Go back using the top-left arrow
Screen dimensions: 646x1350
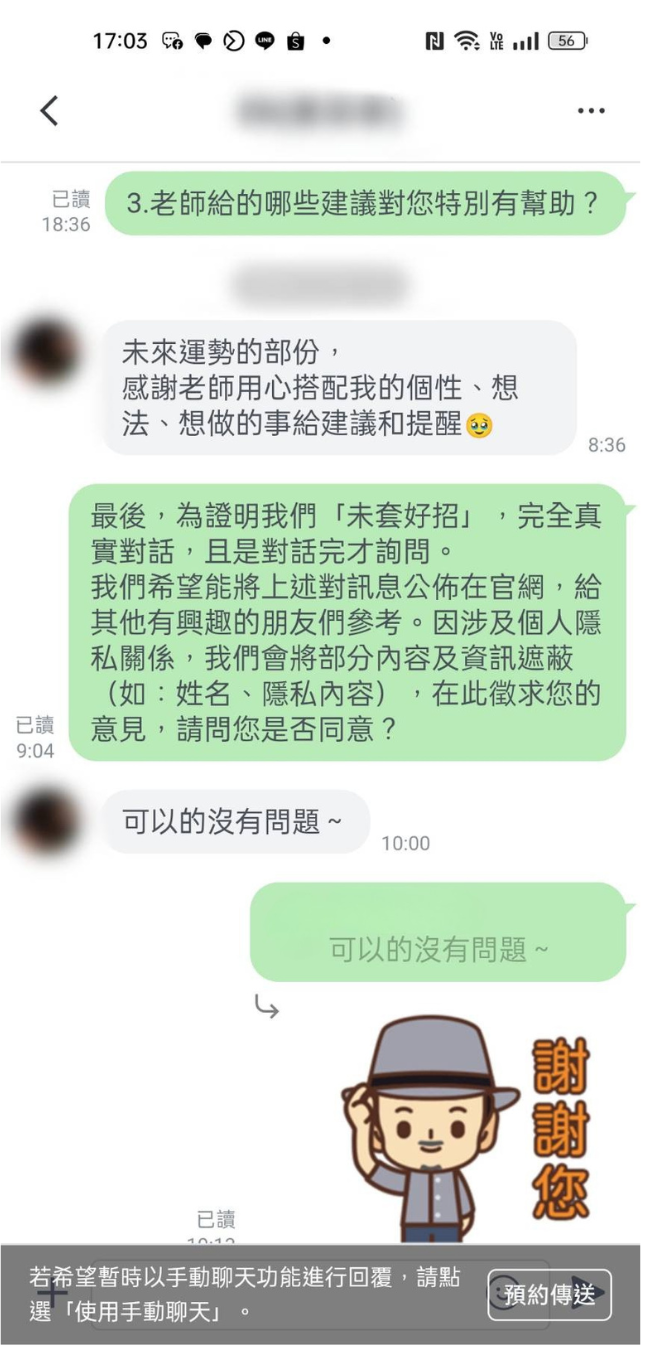(x=48, y=111)
